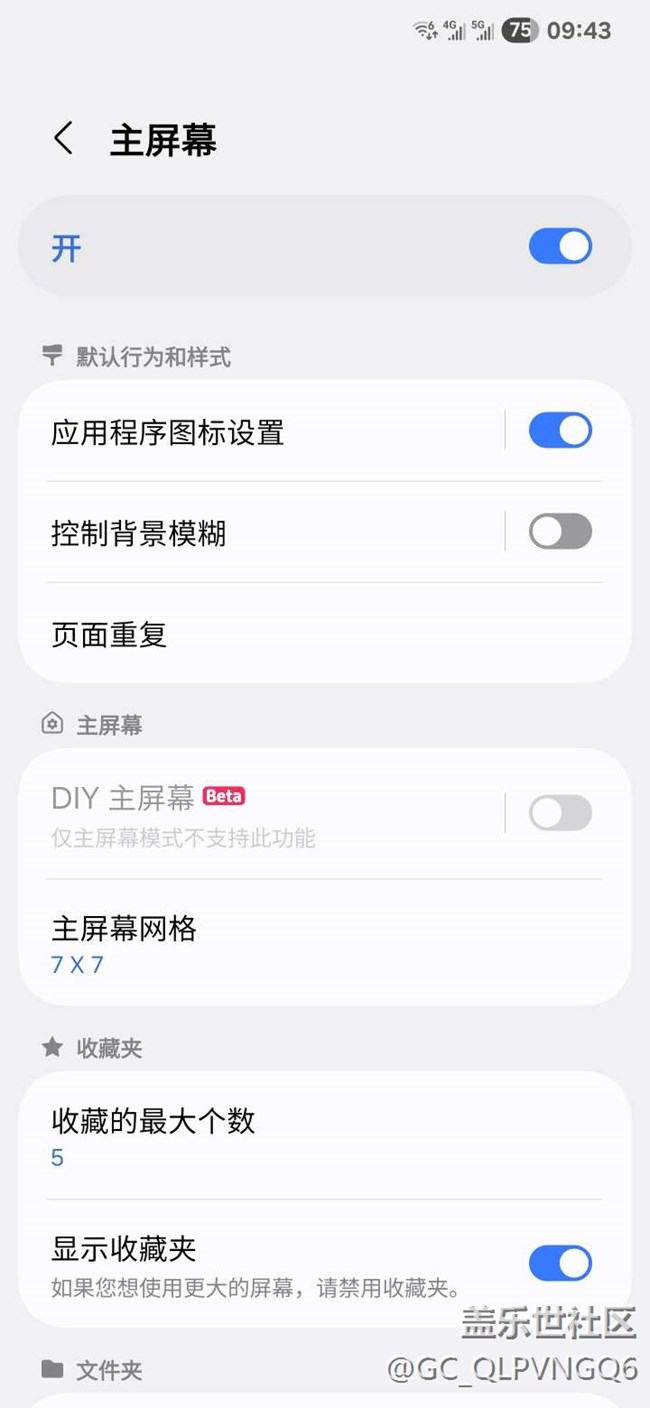This screenshot has width=650, height=1408.
Task: Turn off the main 开 switch
Action: [x=560, y=246]
